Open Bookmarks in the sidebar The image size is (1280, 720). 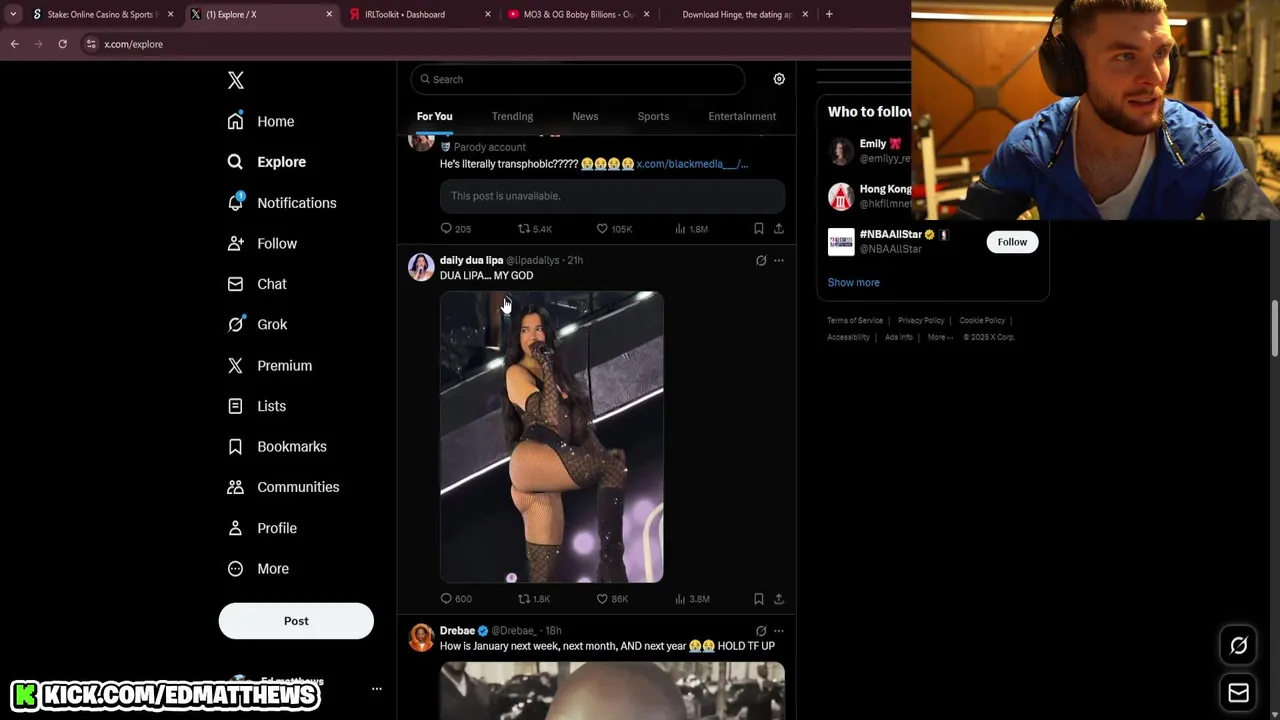(291, 446)
